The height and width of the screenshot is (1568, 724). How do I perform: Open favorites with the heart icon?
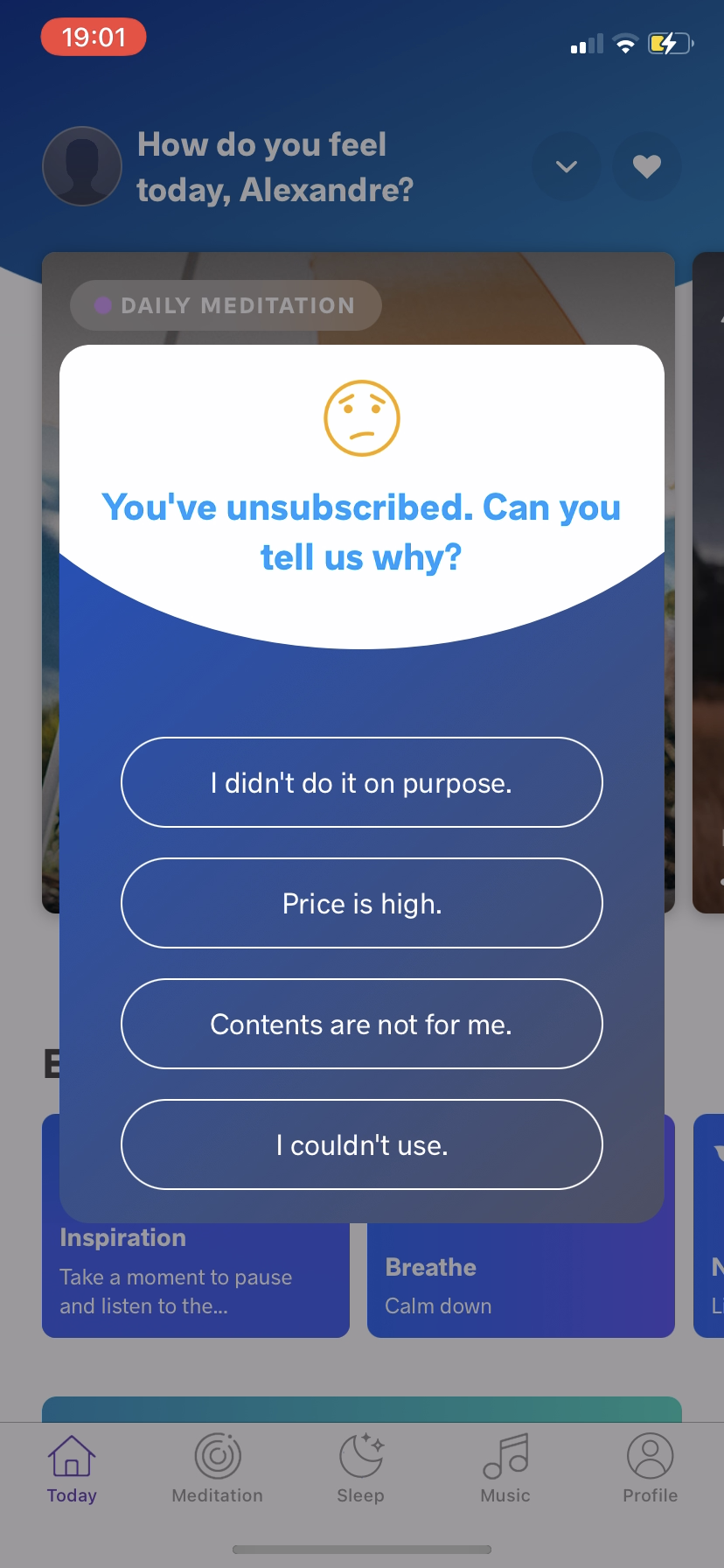click(647, 166)
